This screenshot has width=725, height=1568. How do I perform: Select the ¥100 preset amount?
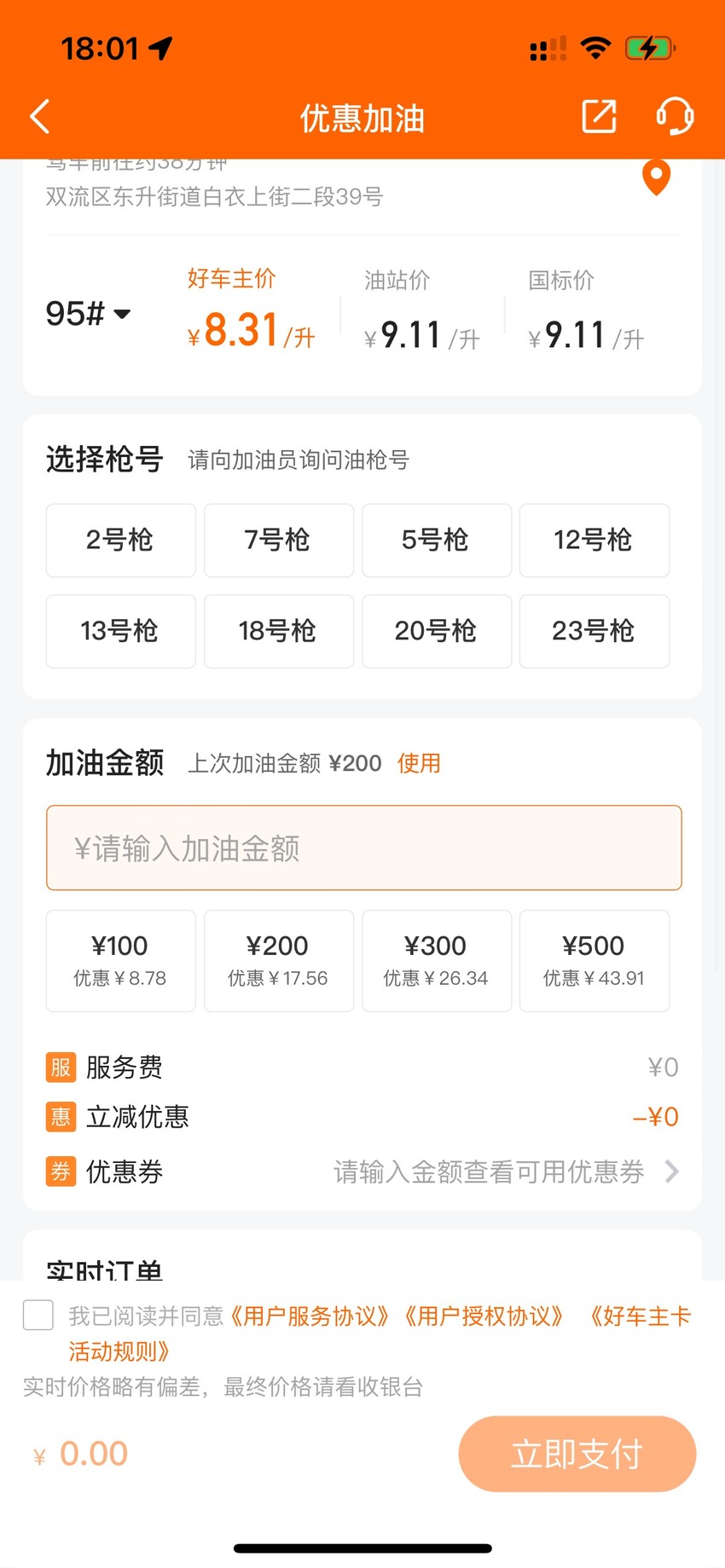point(120,961)
